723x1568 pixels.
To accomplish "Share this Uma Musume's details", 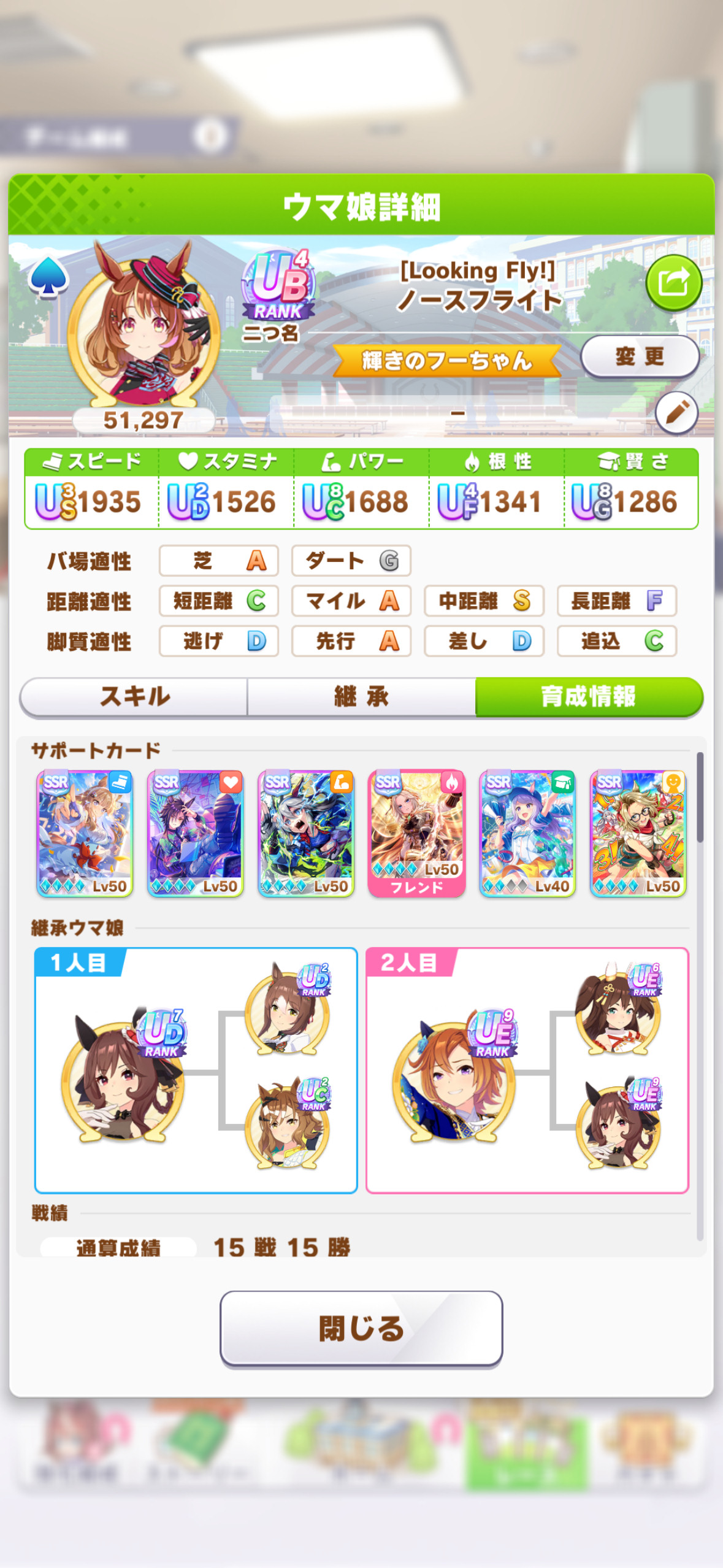I will tap(673, 283).
